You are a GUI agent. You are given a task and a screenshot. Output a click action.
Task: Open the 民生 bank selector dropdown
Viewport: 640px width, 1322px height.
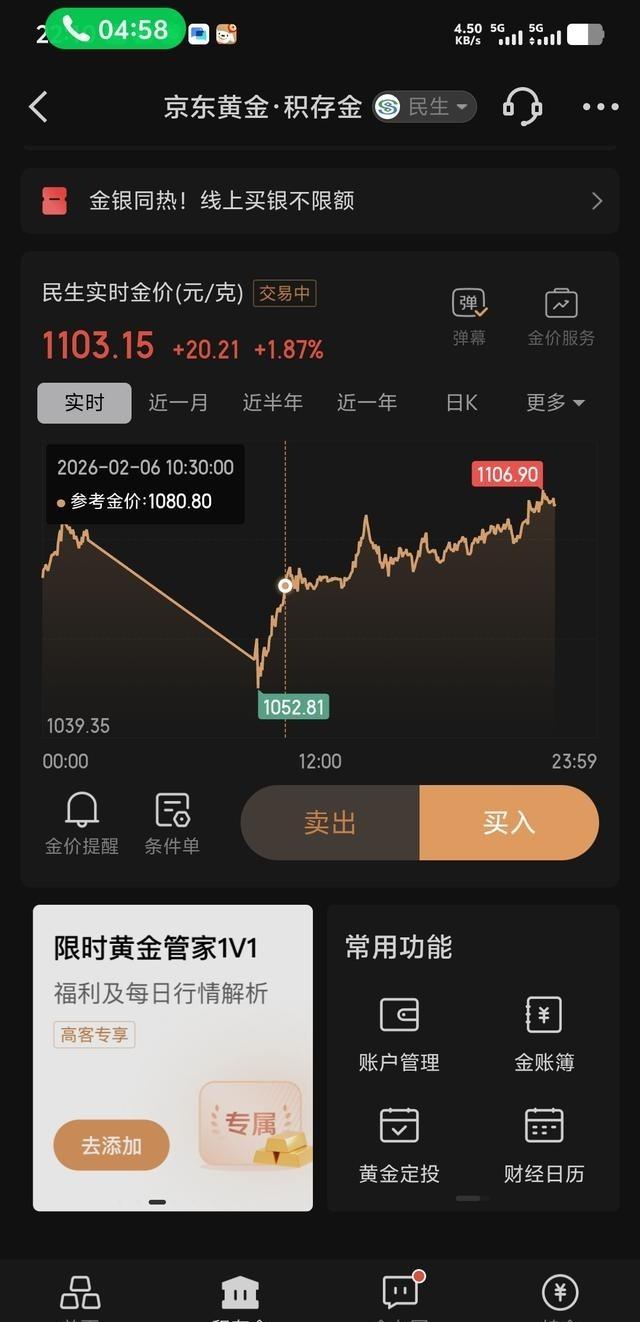(425, 107)
